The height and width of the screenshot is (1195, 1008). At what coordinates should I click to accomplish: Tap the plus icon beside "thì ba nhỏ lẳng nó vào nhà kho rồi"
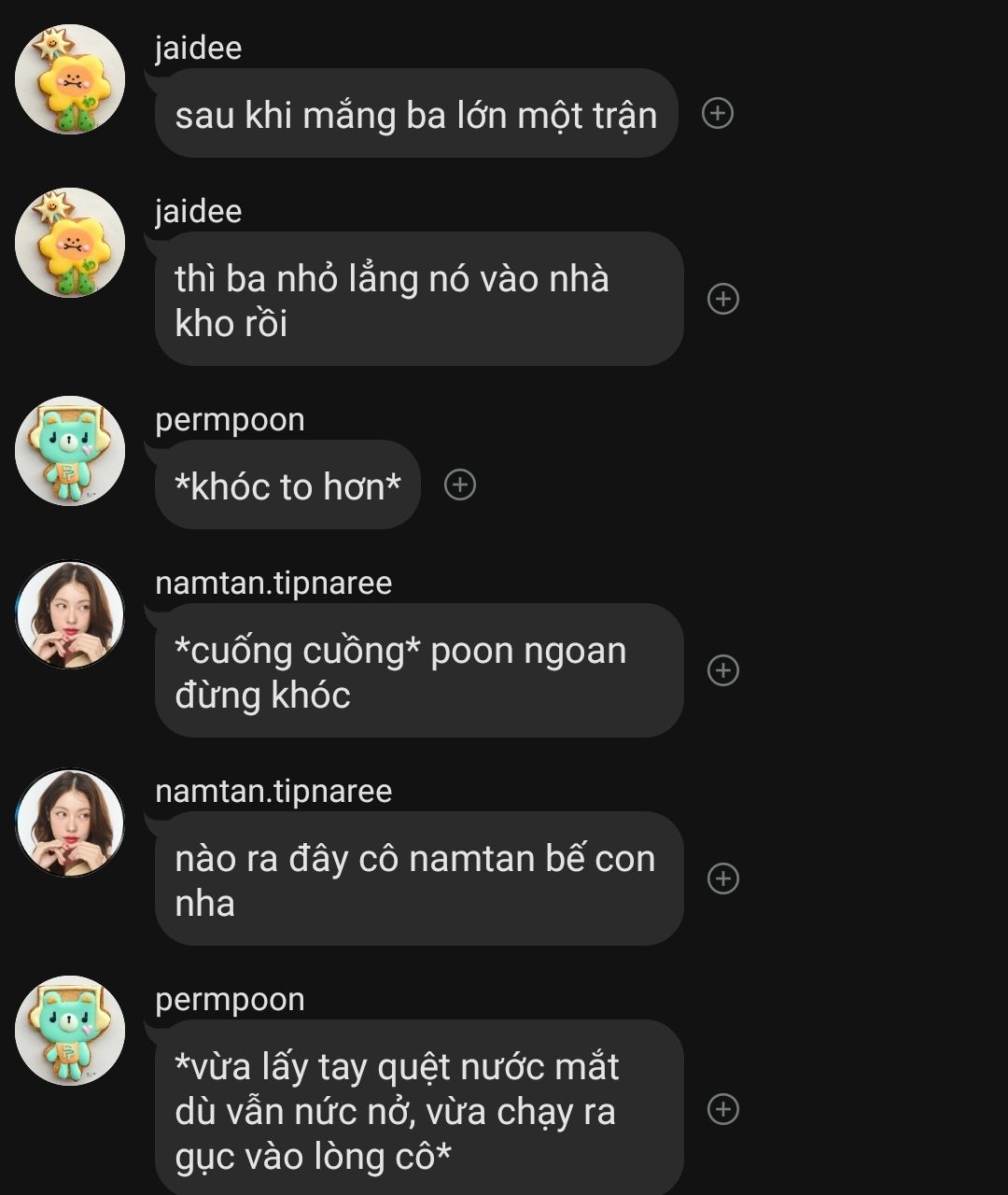click(723, 299)
